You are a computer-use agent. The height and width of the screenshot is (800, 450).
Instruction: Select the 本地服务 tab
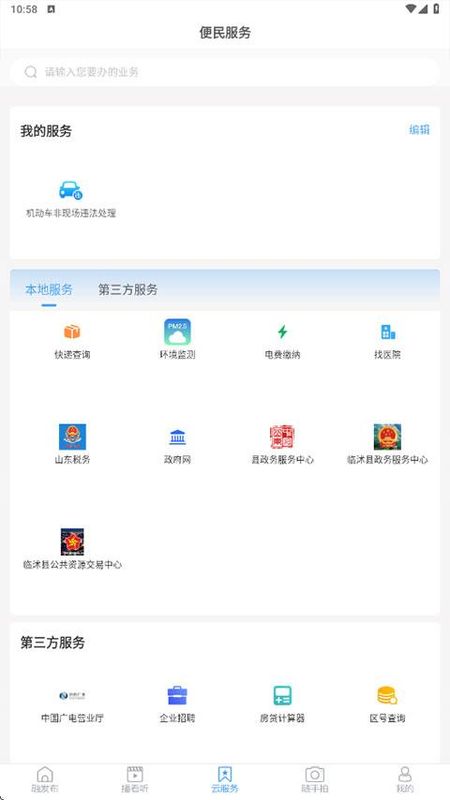(49, 290)
